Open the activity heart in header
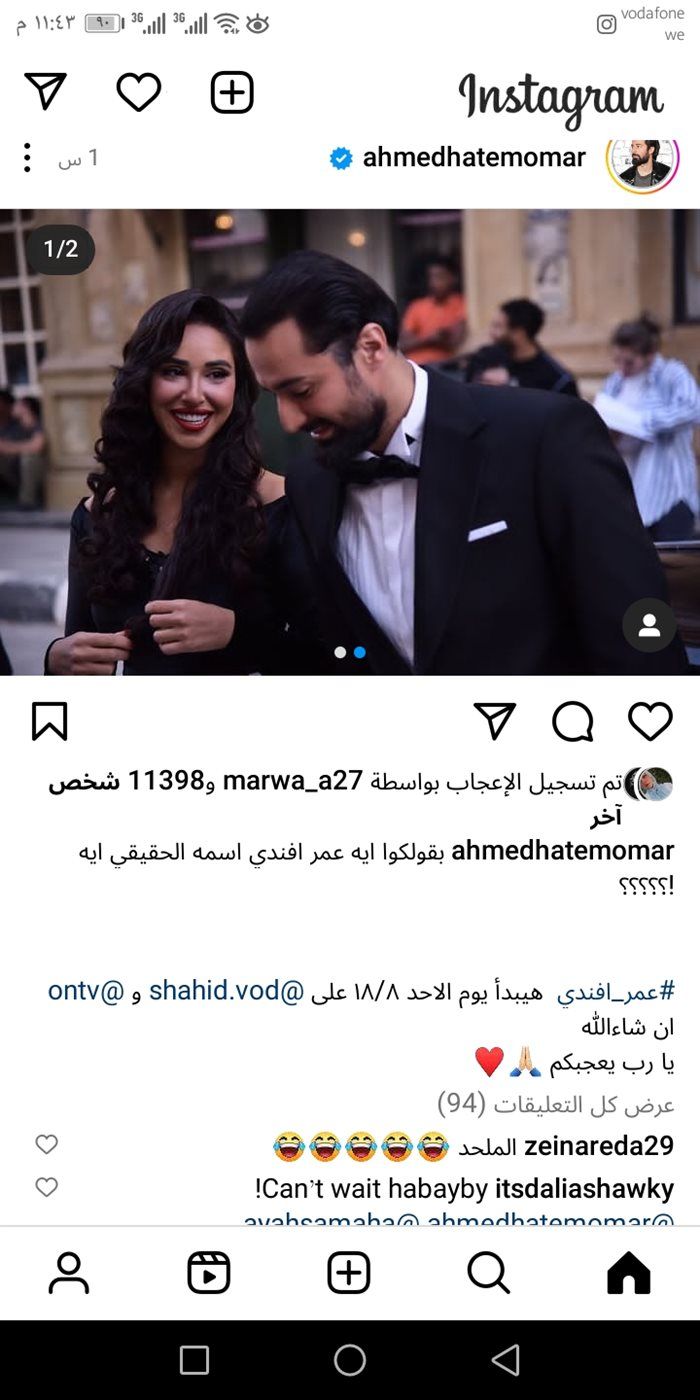 click(139, 93)
